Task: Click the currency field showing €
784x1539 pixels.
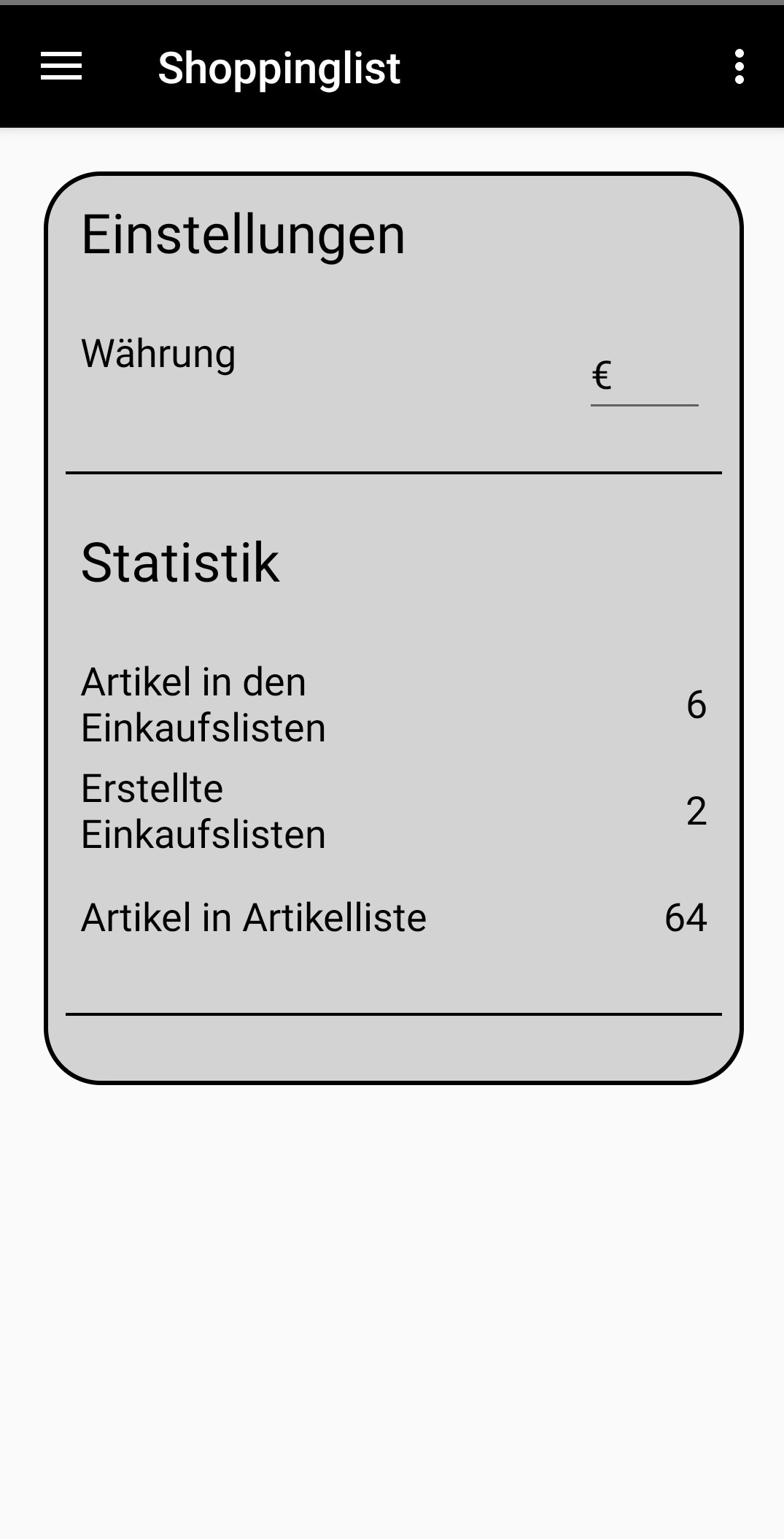Action: [642, 379]
